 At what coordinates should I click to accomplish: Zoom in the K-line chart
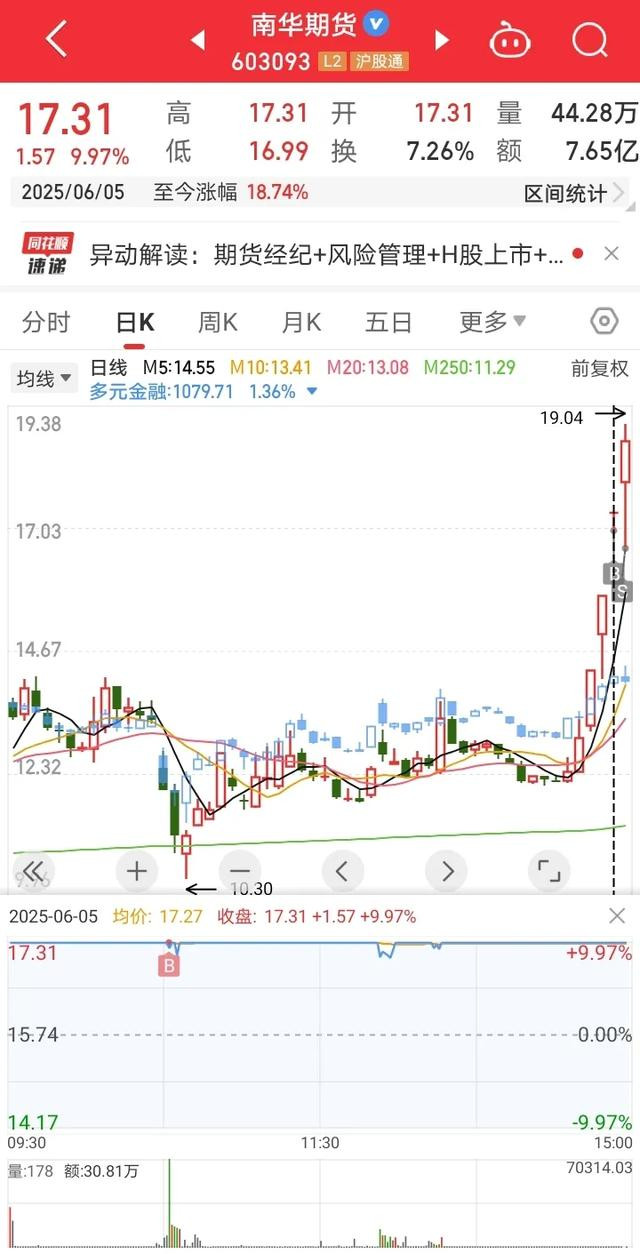[x=137, y=871]
